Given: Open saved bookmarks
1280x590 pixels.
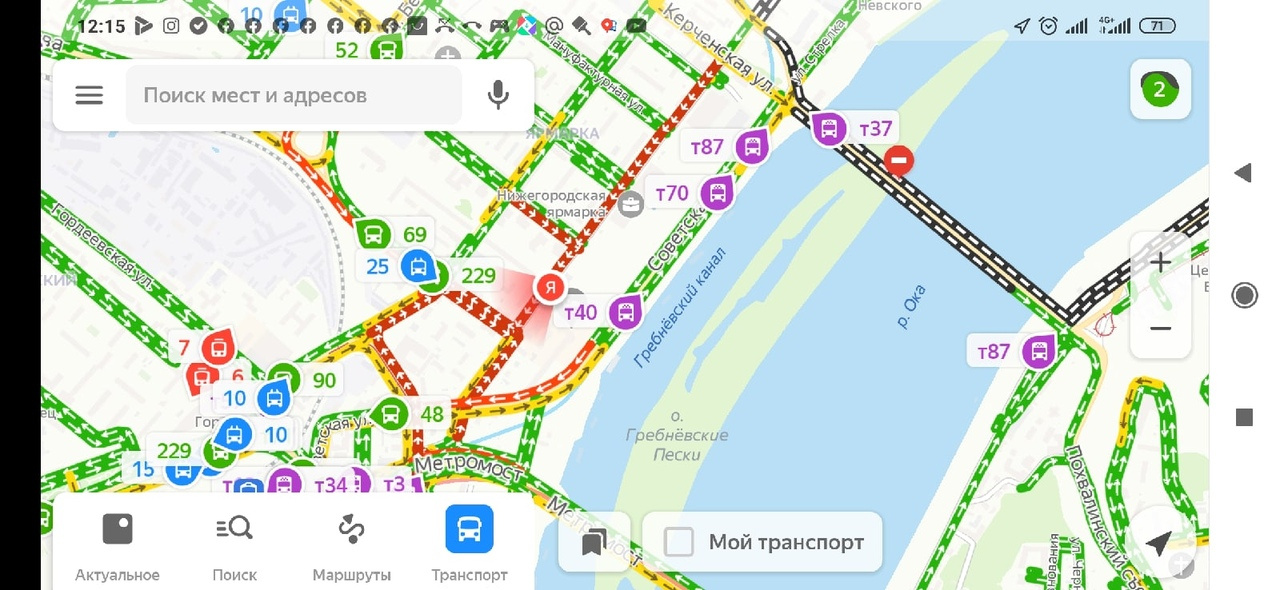Looking at the screenshot, I should (594, 543).
